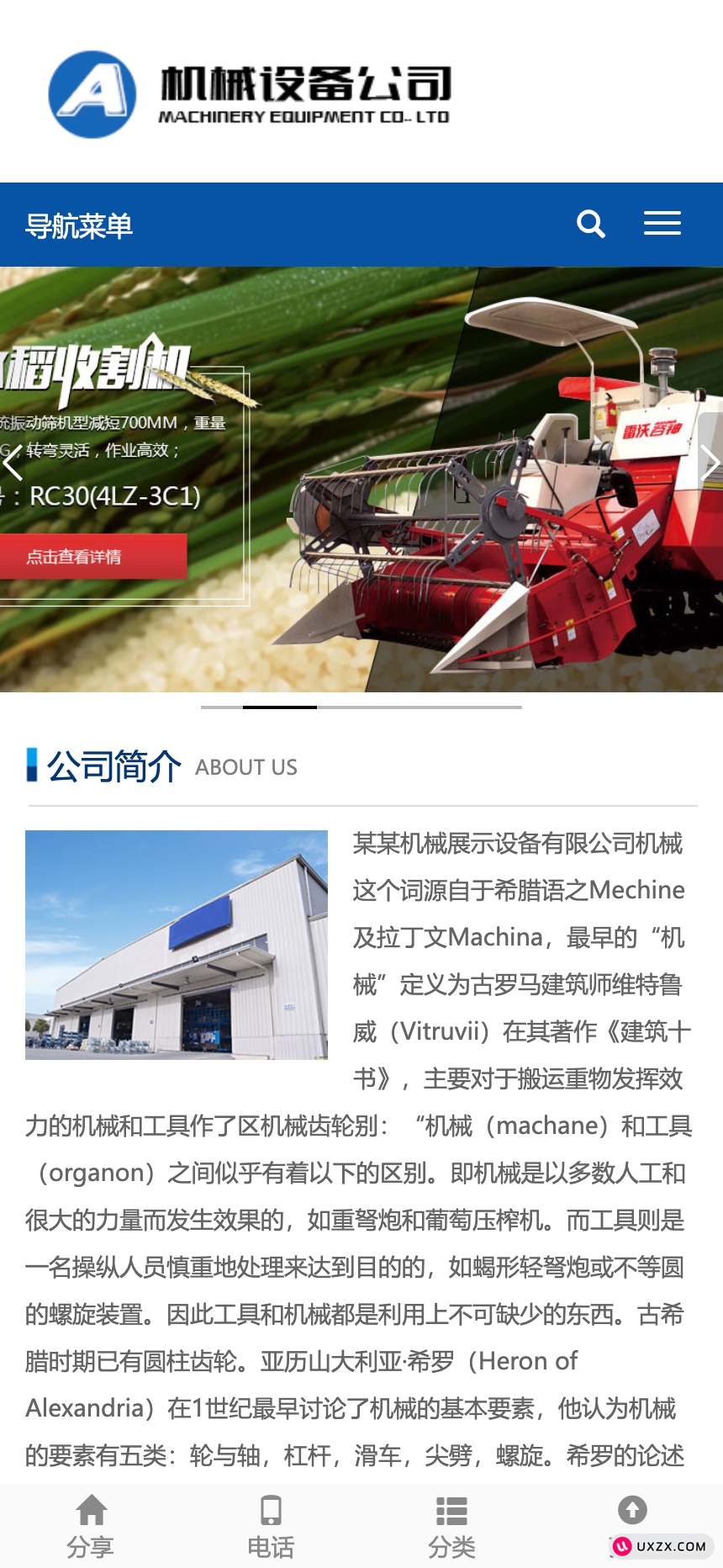Advance to next carousel slide
This screenshot has height=1568, width=723.
coord(710,463)
